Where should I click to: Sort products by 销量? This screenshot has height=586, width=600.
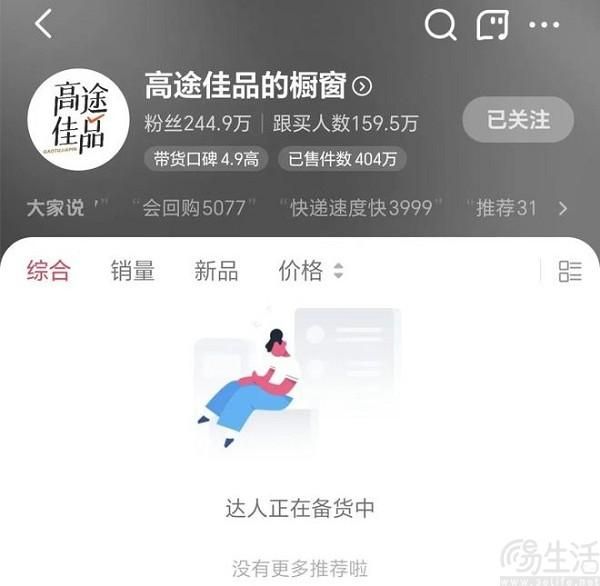(x=132, y=270)
